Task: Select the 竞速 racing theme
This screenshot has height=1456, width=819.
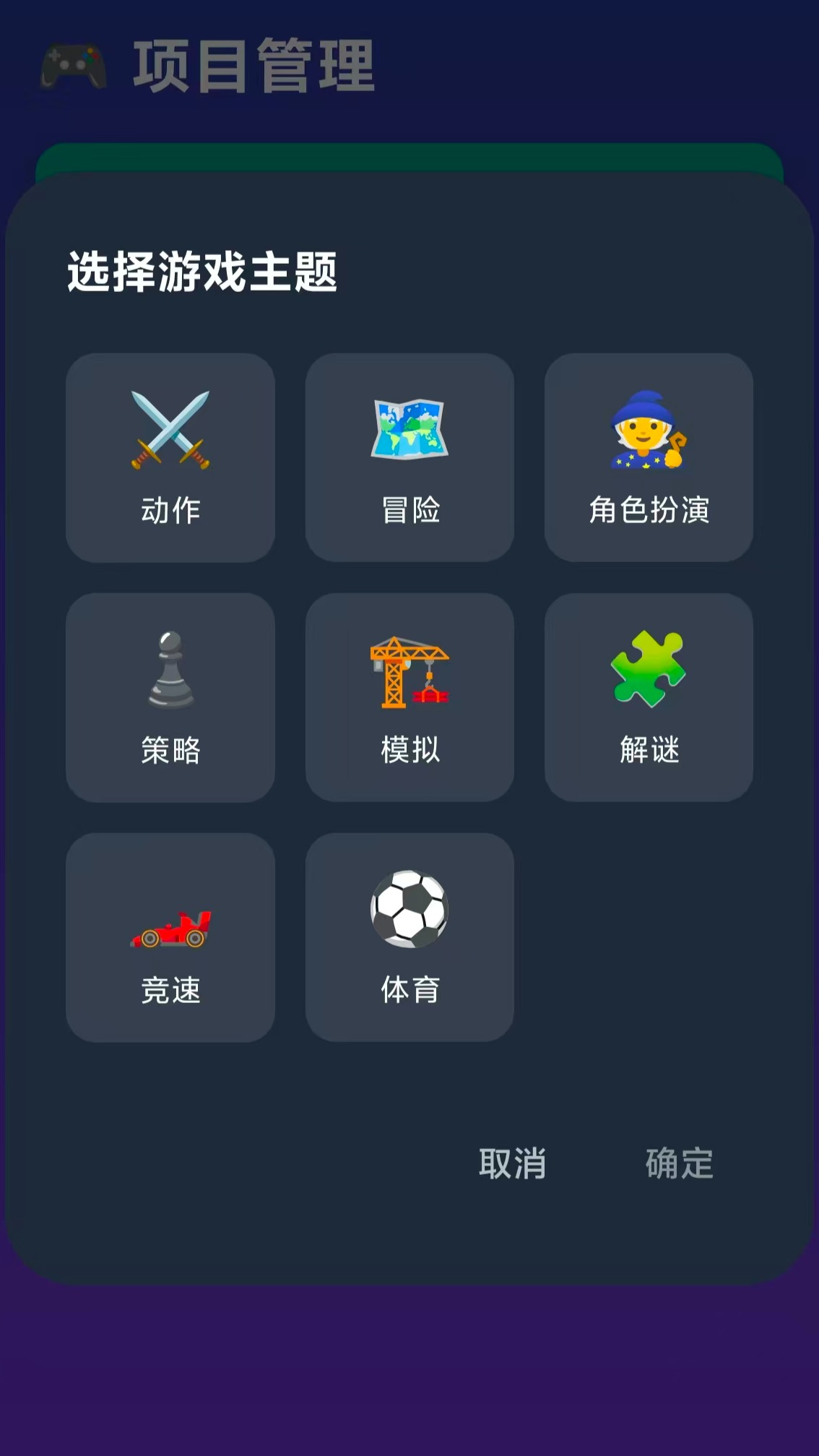Action: [170, 937]
